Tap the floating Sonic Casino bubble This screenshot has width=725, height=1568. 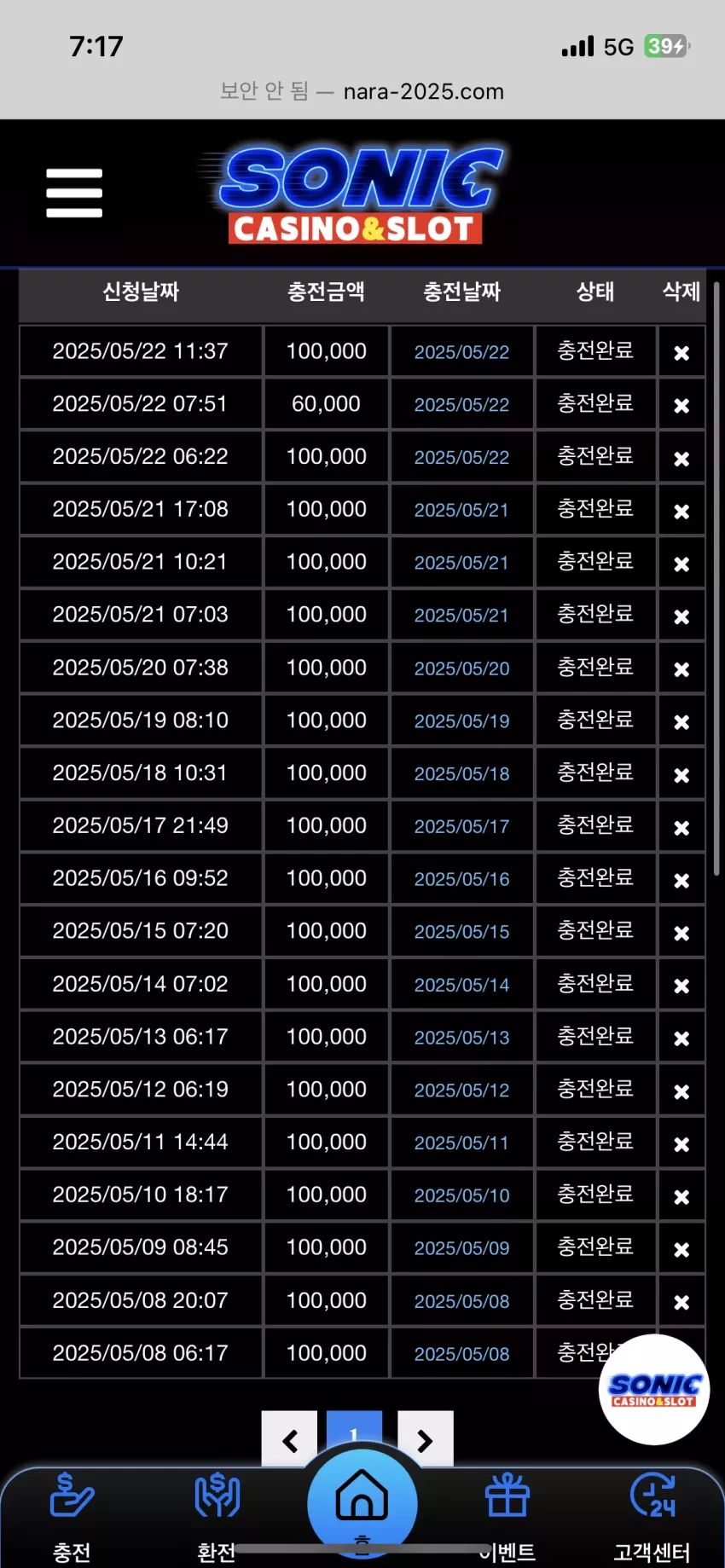point(654,1389)
